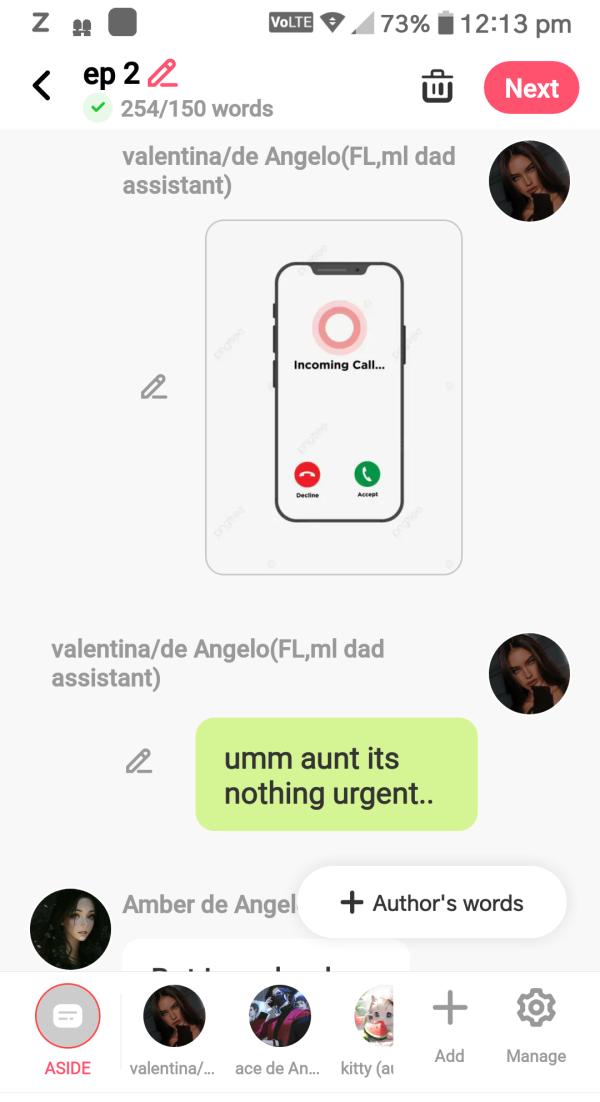Viewport: 600px width, 1102px height.
Task: Go back using the top-left arrow
Action: (42, 86)
